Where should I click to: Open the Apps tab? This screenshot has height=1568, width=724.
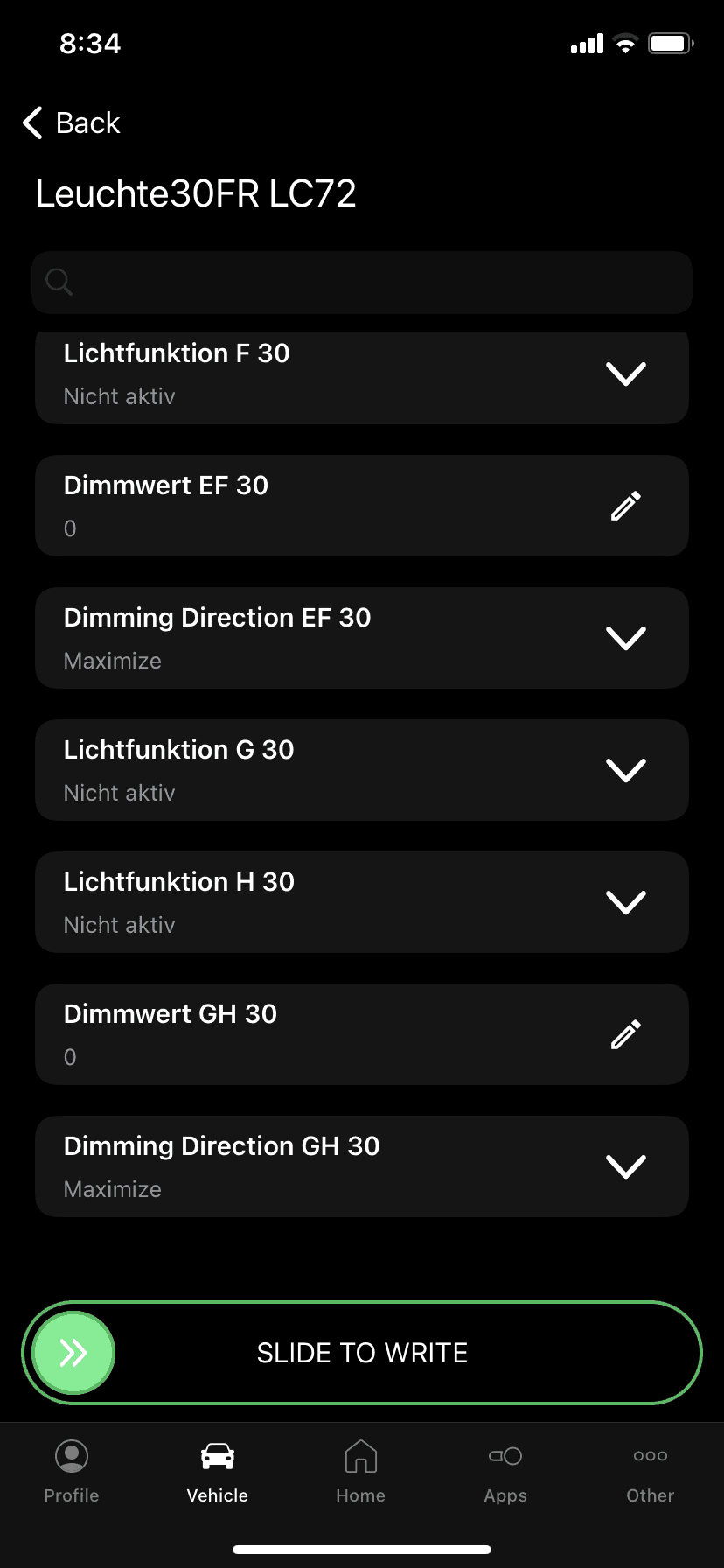pyautogui.click(x=505, y=1472)
